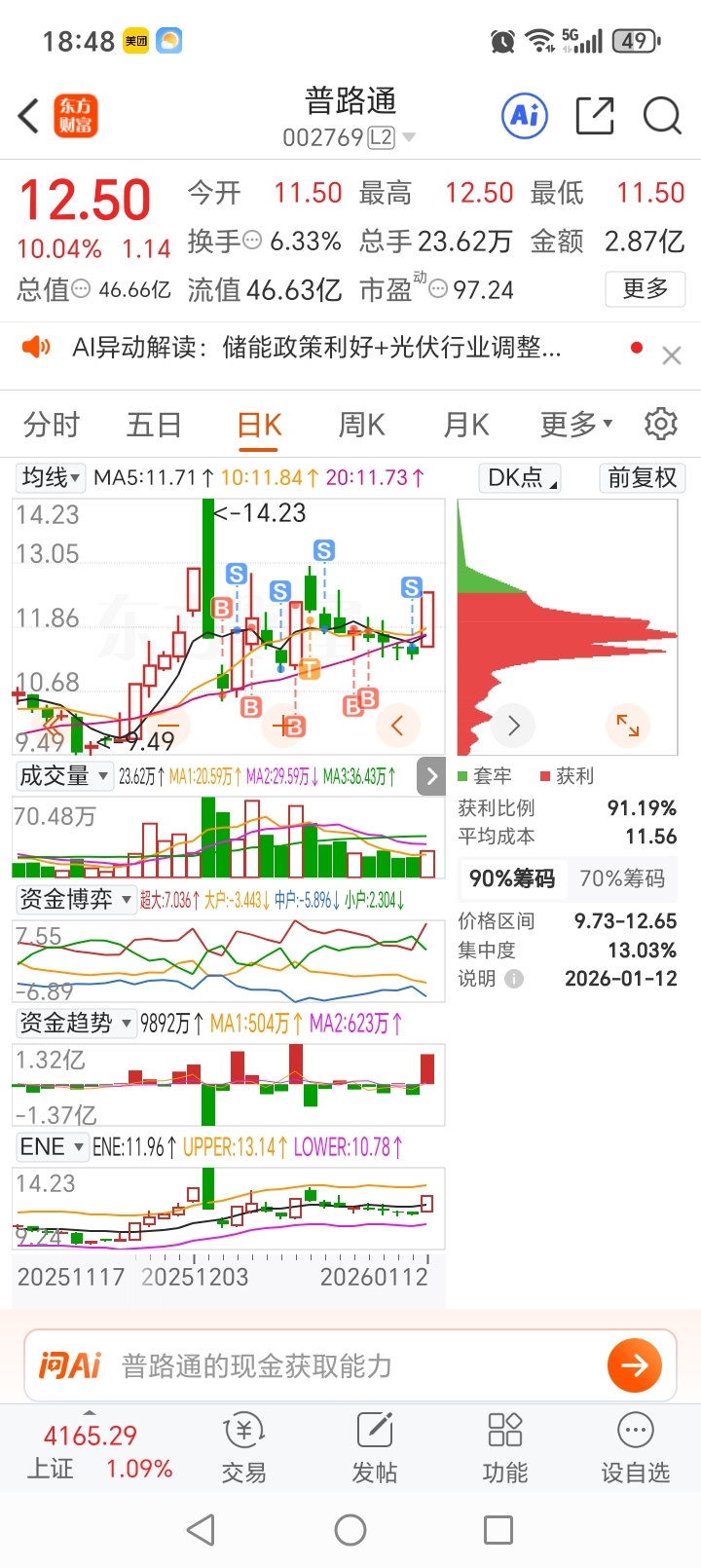
Task: Expand the 更多 chart period dropdown
Action: click(x=576, y=425)
